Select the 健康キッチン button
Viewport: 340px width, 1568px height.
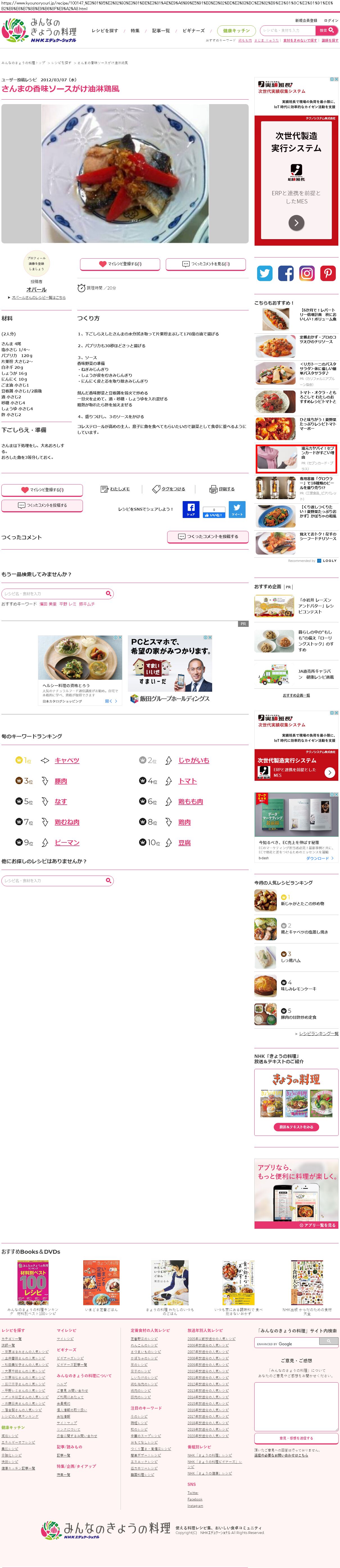pos(236,30)
